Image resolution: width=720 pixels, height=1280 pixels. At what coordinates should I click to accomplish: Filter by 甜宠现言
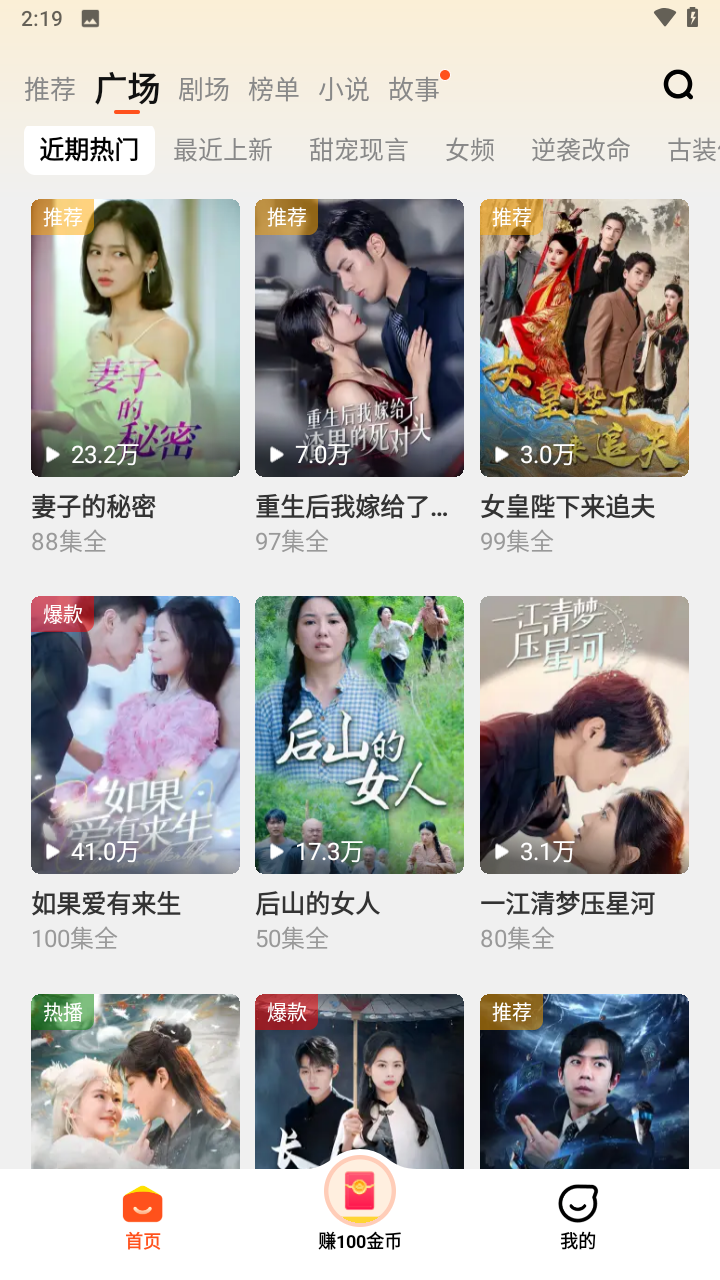[x=359, y=150]
